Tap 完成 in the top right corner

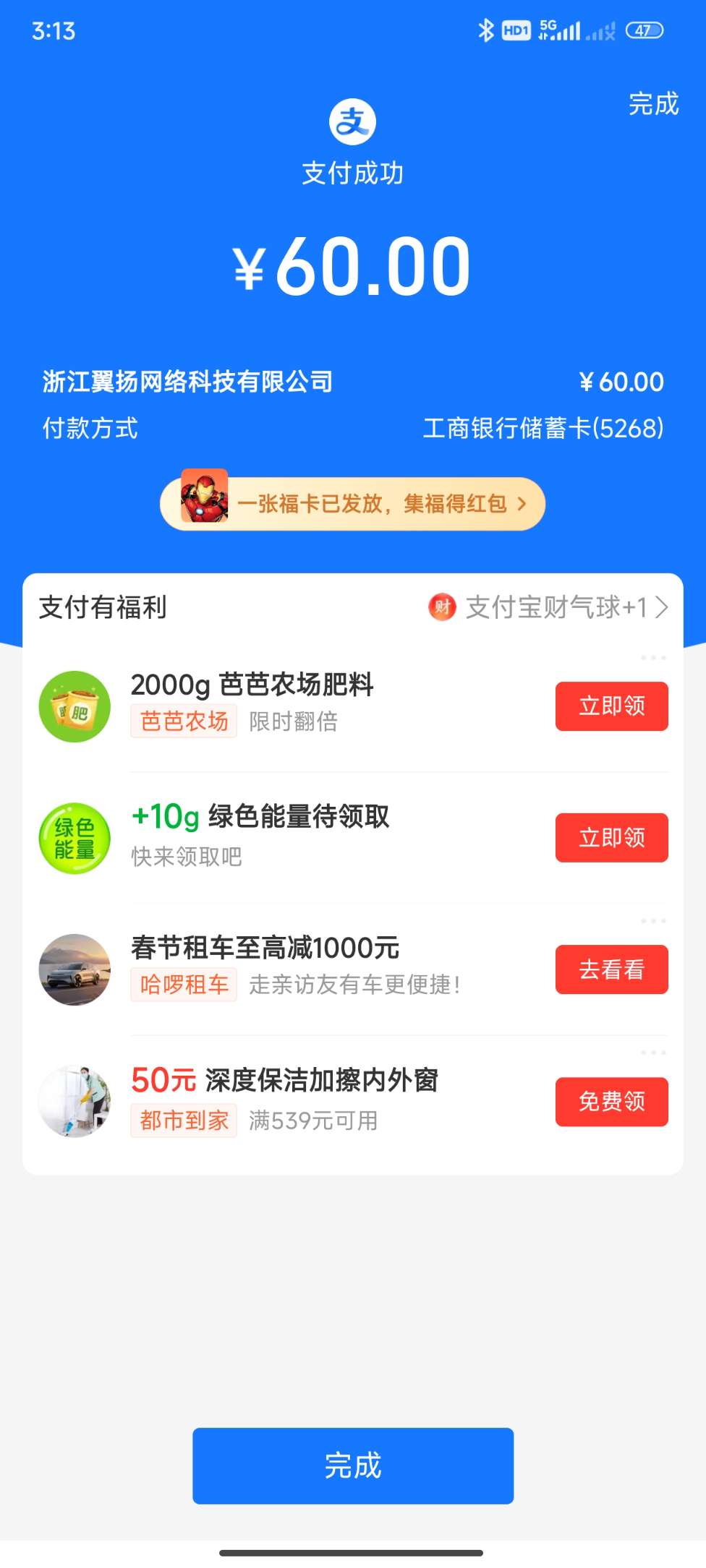(x=653, y=104)
